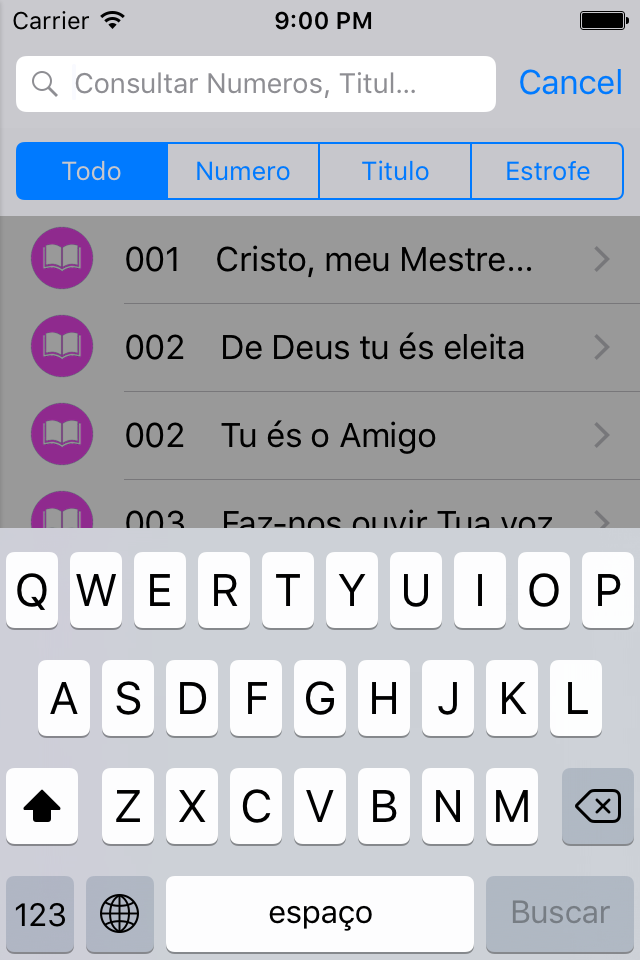Screen dimensions: 640x960
Task: Open hymn Tu és o Amigo
Action: 330,436
